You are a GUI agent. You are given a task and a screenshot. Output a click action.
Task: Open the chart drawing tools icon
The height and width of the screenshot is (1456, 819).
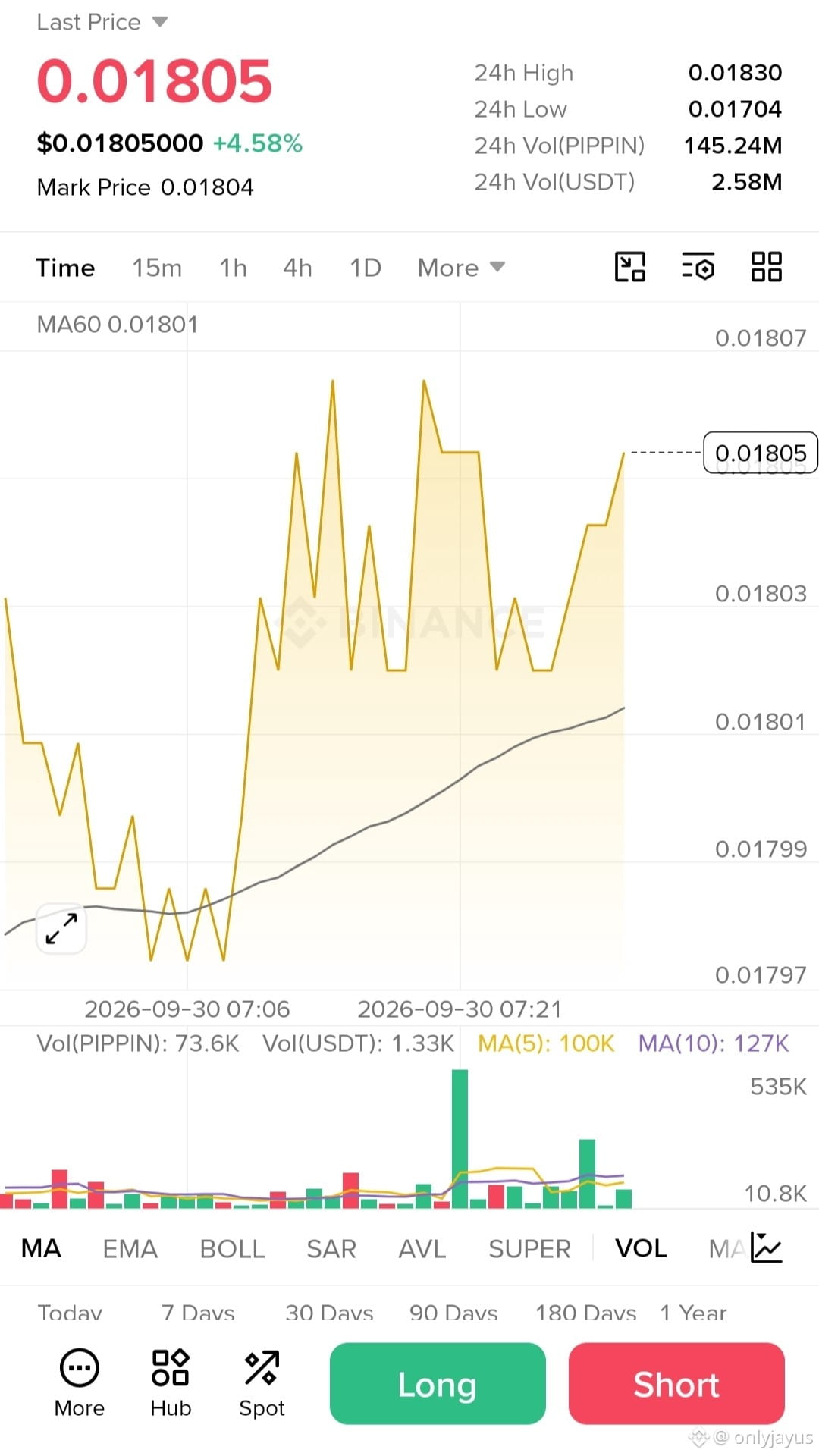pos(629,267)
